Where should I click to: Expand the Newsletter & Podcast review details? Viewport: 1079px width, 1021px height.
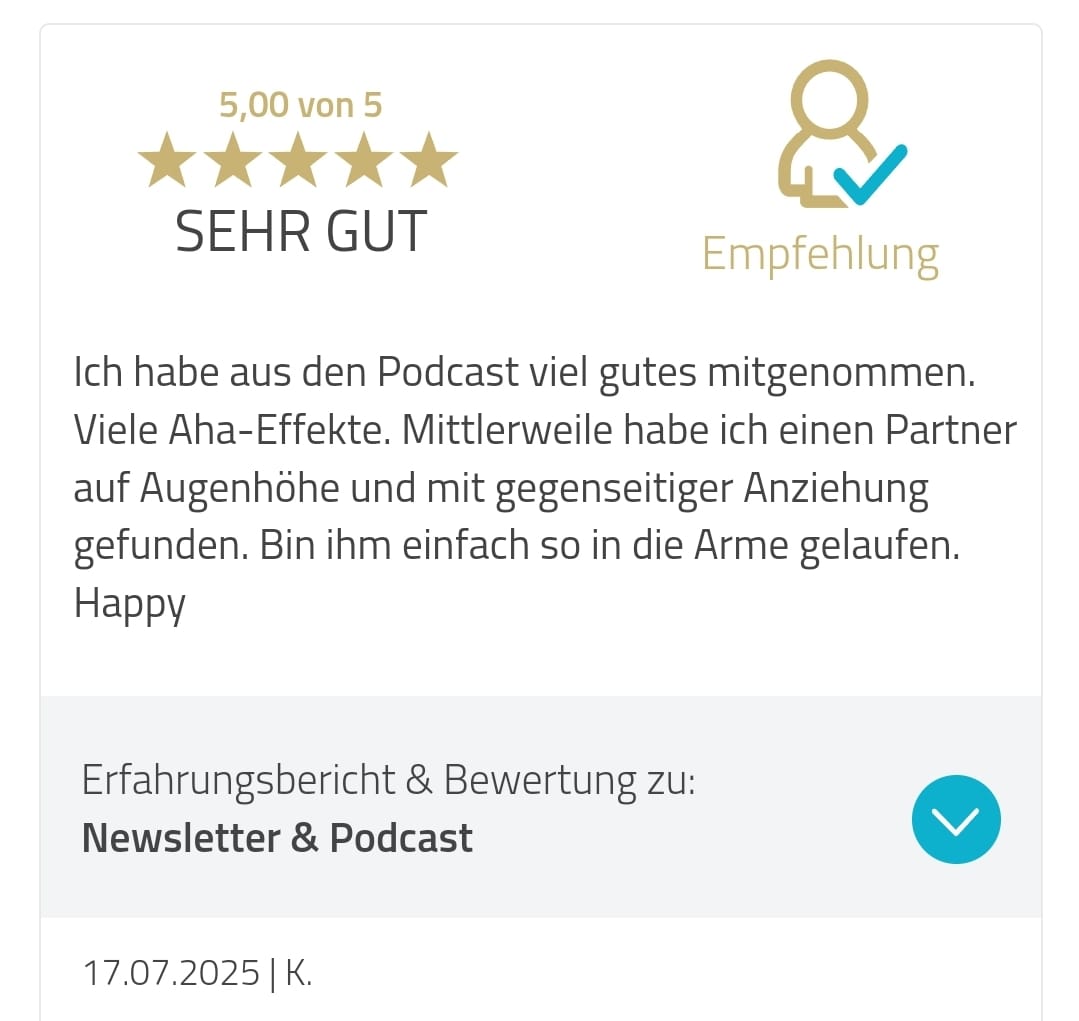pyautogui.click(x=955, y=819)
